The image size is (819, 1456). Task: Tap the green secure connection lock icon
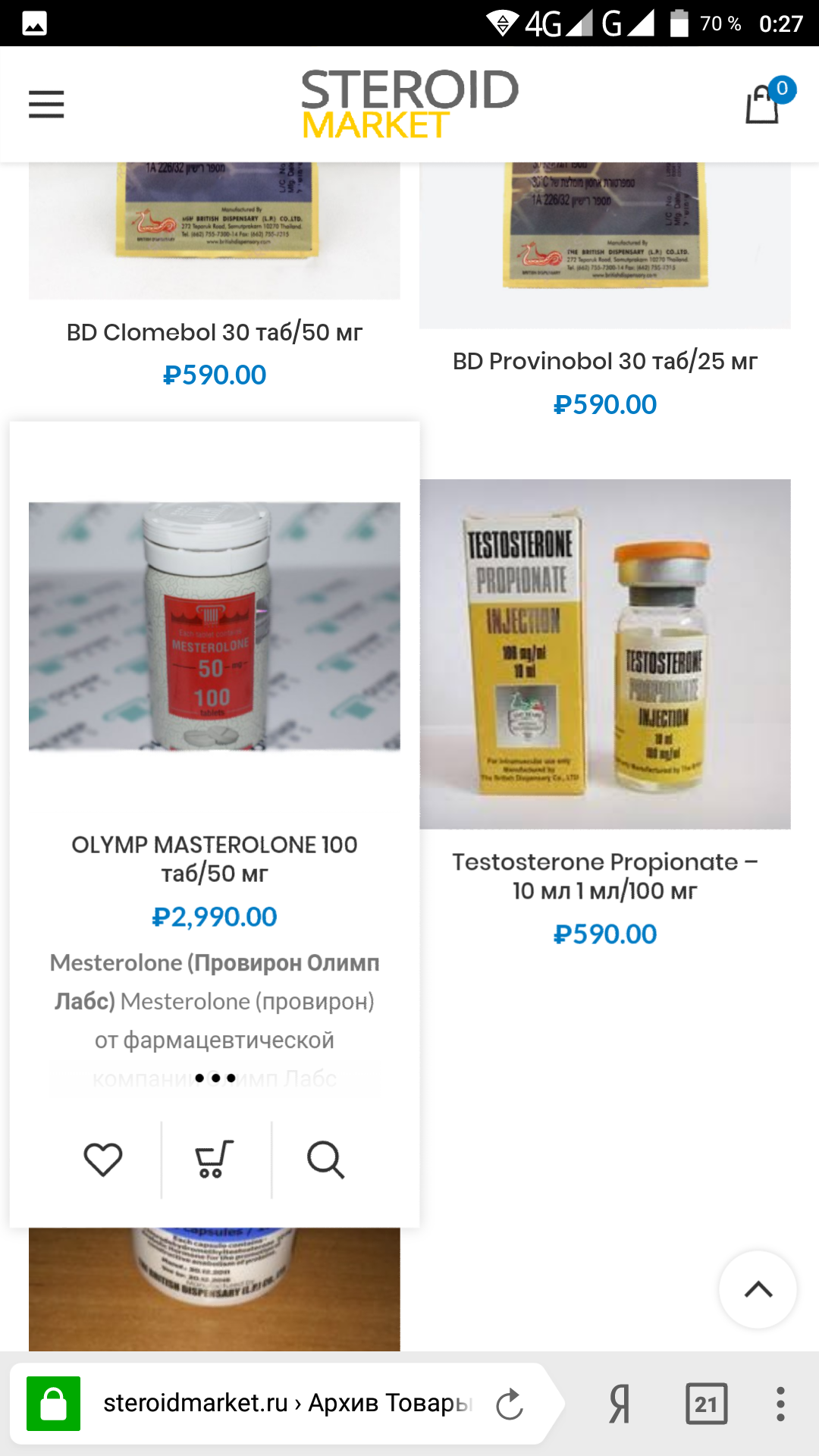(x=50, y=1403)
